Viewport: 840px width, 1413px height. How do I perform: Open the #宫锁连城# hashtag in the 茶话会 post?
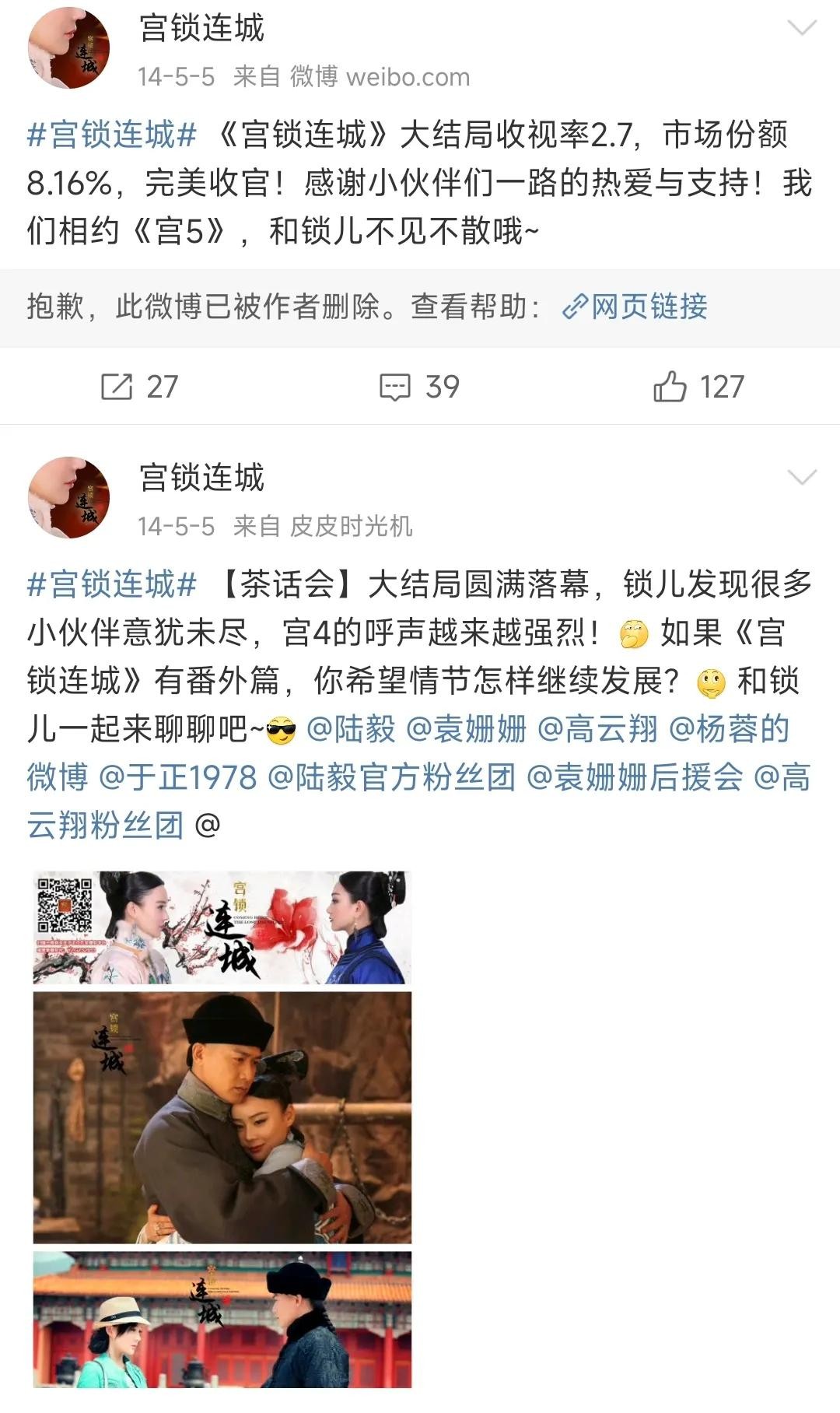[111, 584]
